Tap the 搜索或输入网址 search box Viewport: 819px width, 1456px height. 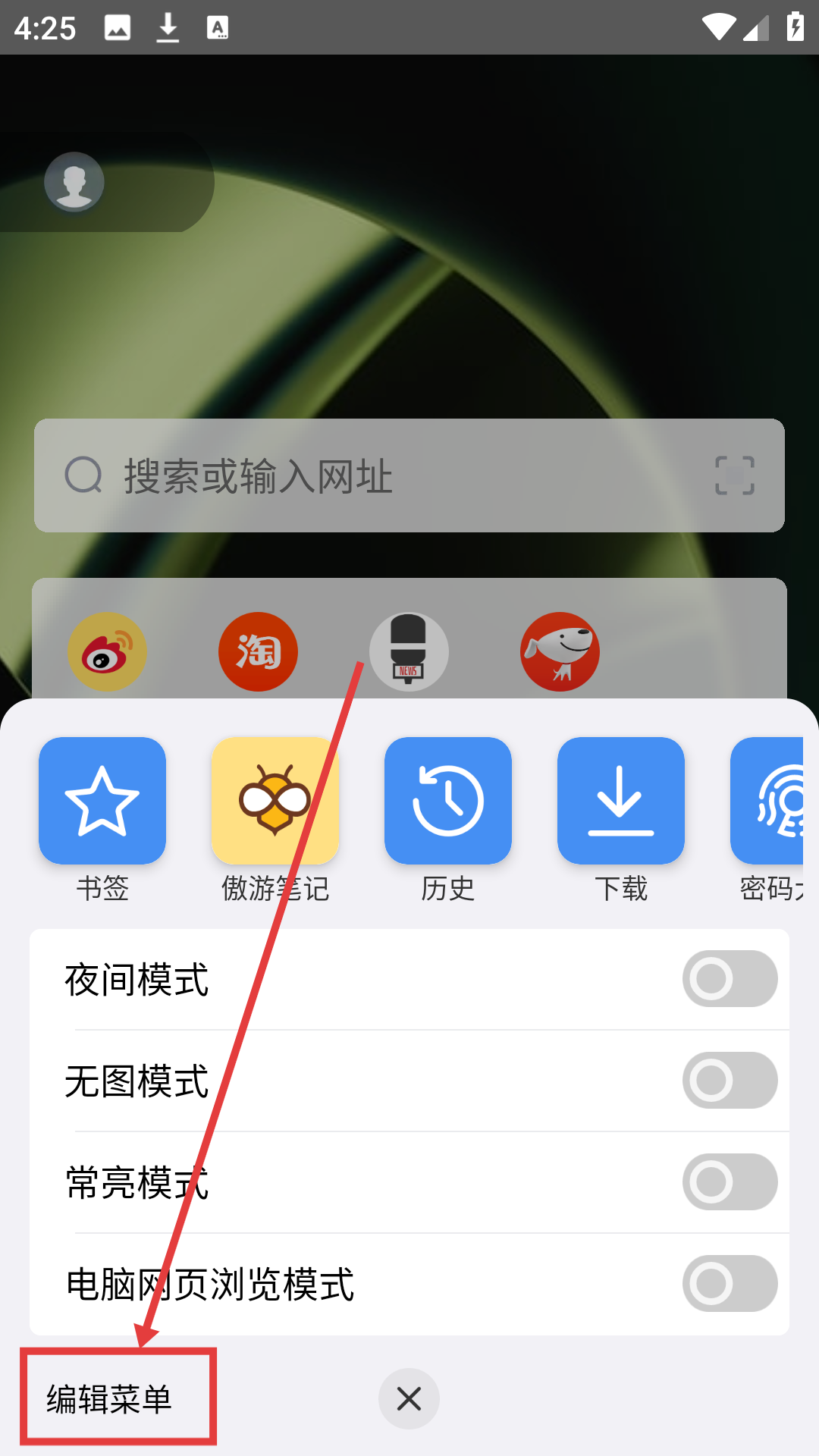click(379, 476)
